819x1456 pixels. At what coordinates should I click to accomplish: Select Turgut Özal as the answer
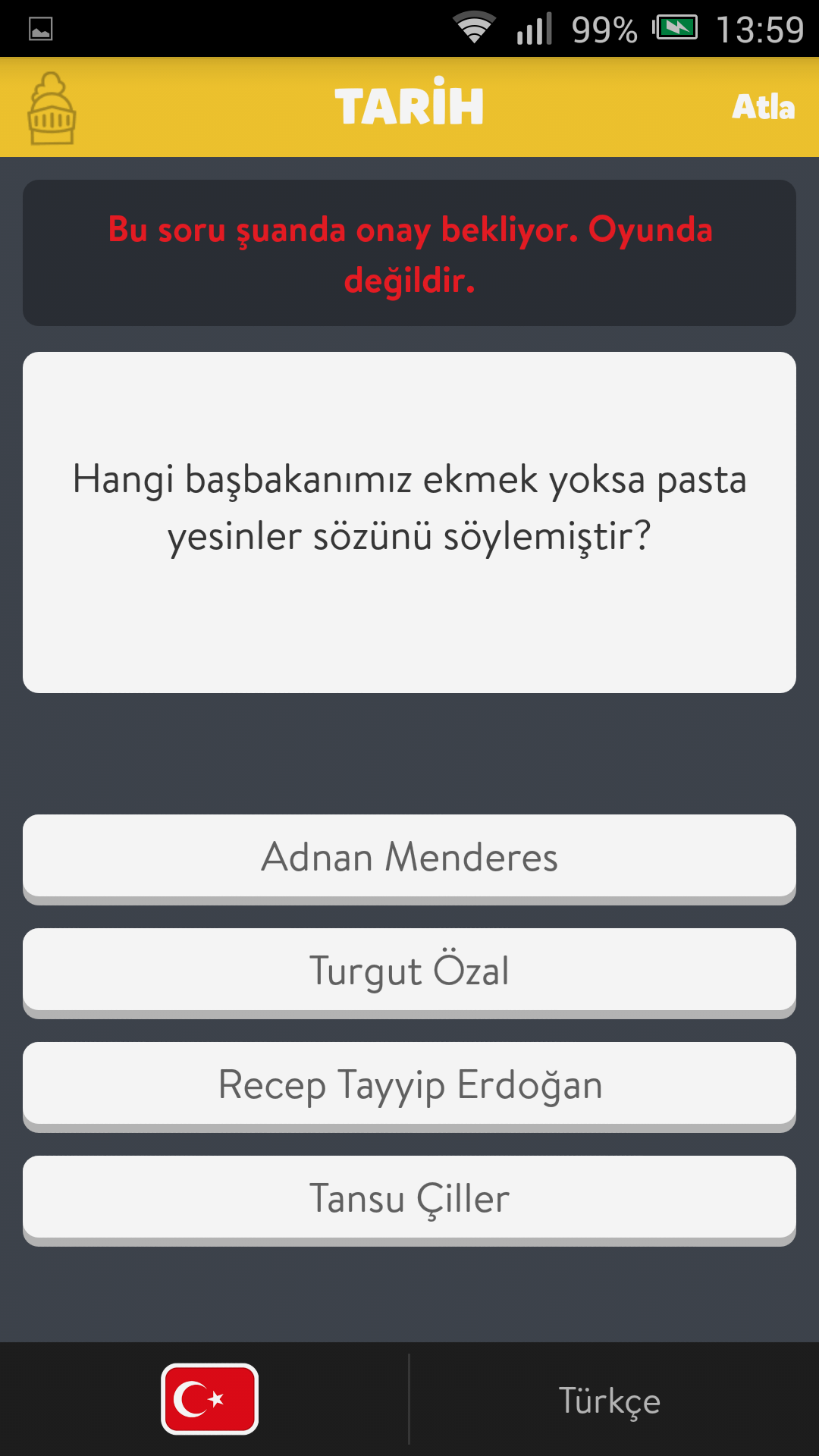tap(409, 971)
